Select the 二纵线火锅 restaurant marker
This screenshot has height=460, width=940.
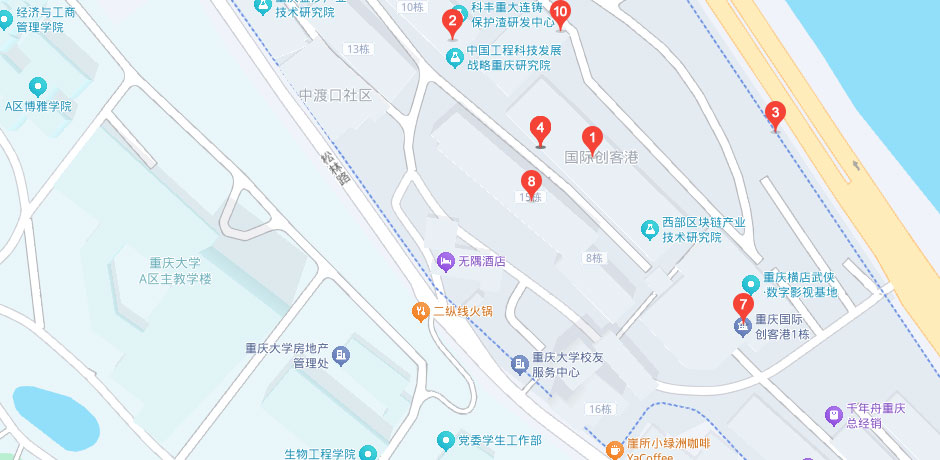click(422, 311)
